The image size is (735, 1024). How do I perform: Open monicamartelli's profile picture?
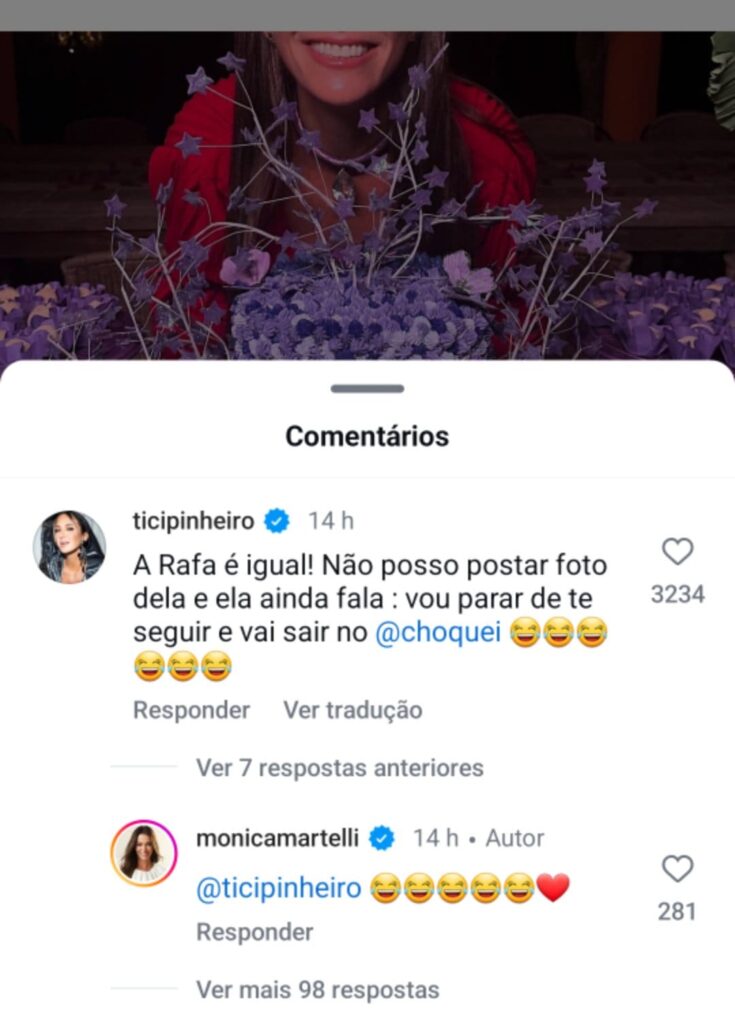click(x=144, y=852)
